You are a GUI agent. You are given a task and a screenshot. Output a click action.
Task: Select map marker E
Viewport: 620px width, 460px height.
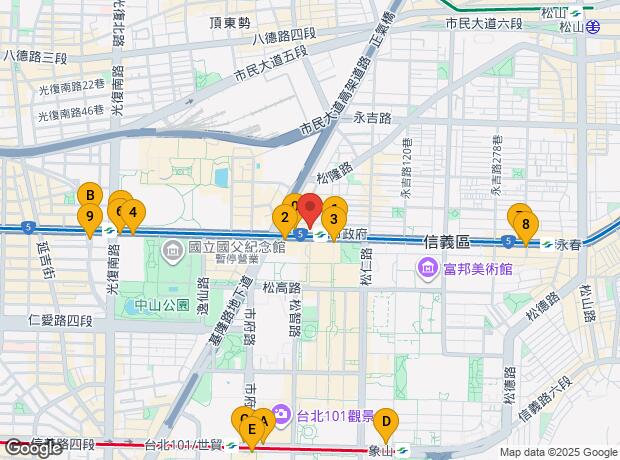point(252,430)
